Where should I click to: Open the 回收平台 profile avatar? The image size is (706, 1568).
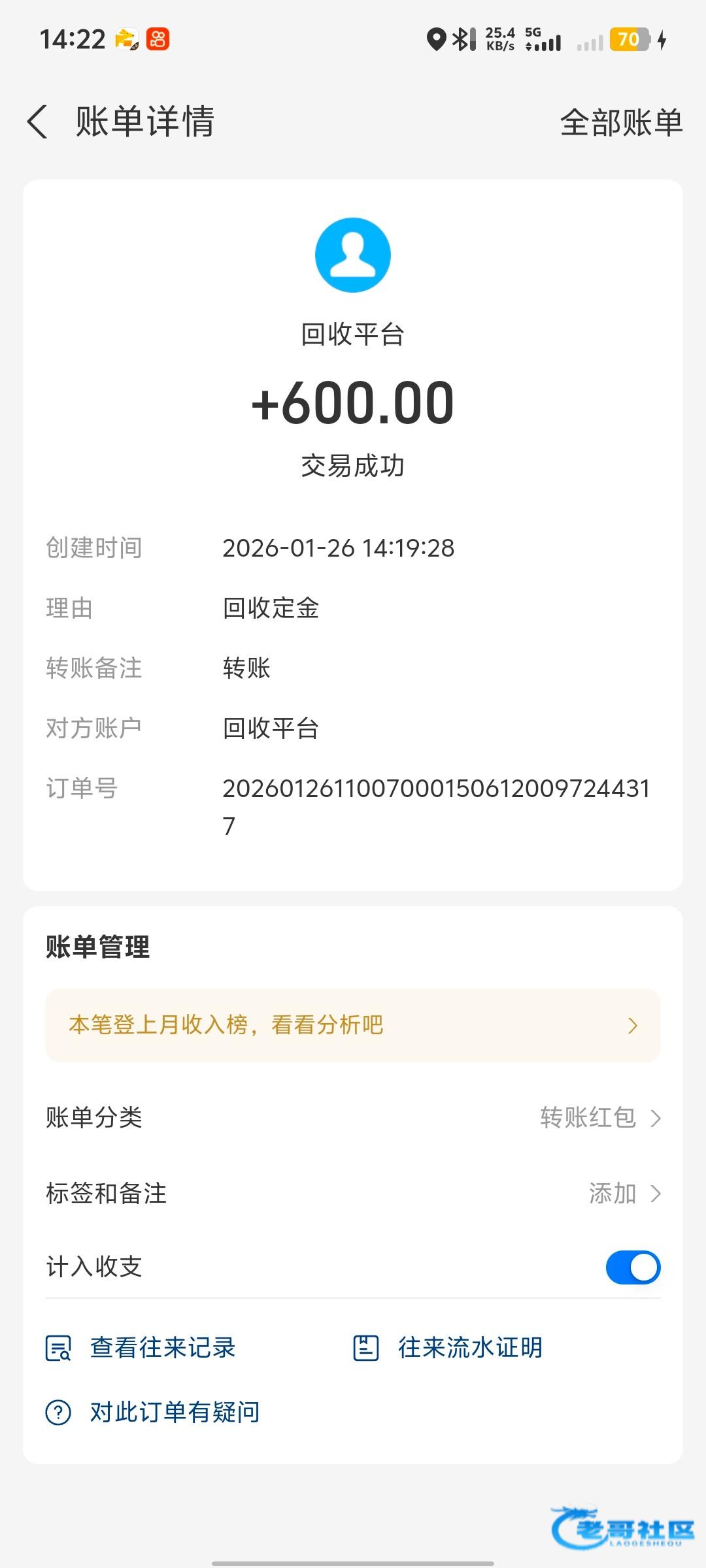353,255
